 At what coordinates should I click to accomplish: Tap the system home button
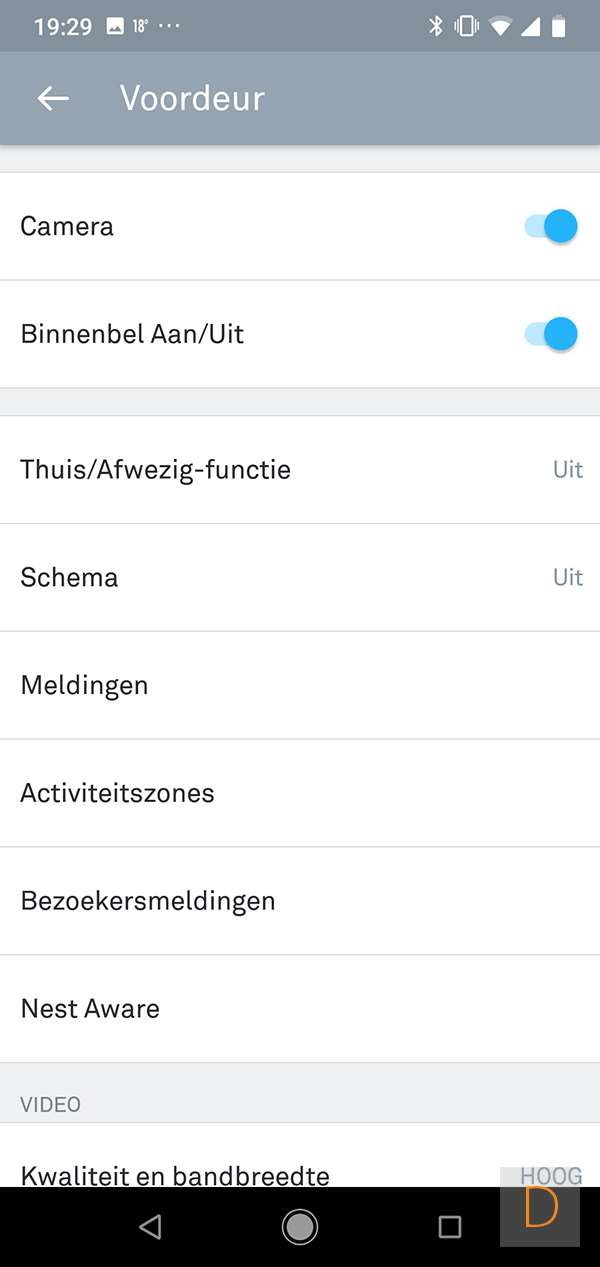pyautogui.click(x=300, y=1226)
